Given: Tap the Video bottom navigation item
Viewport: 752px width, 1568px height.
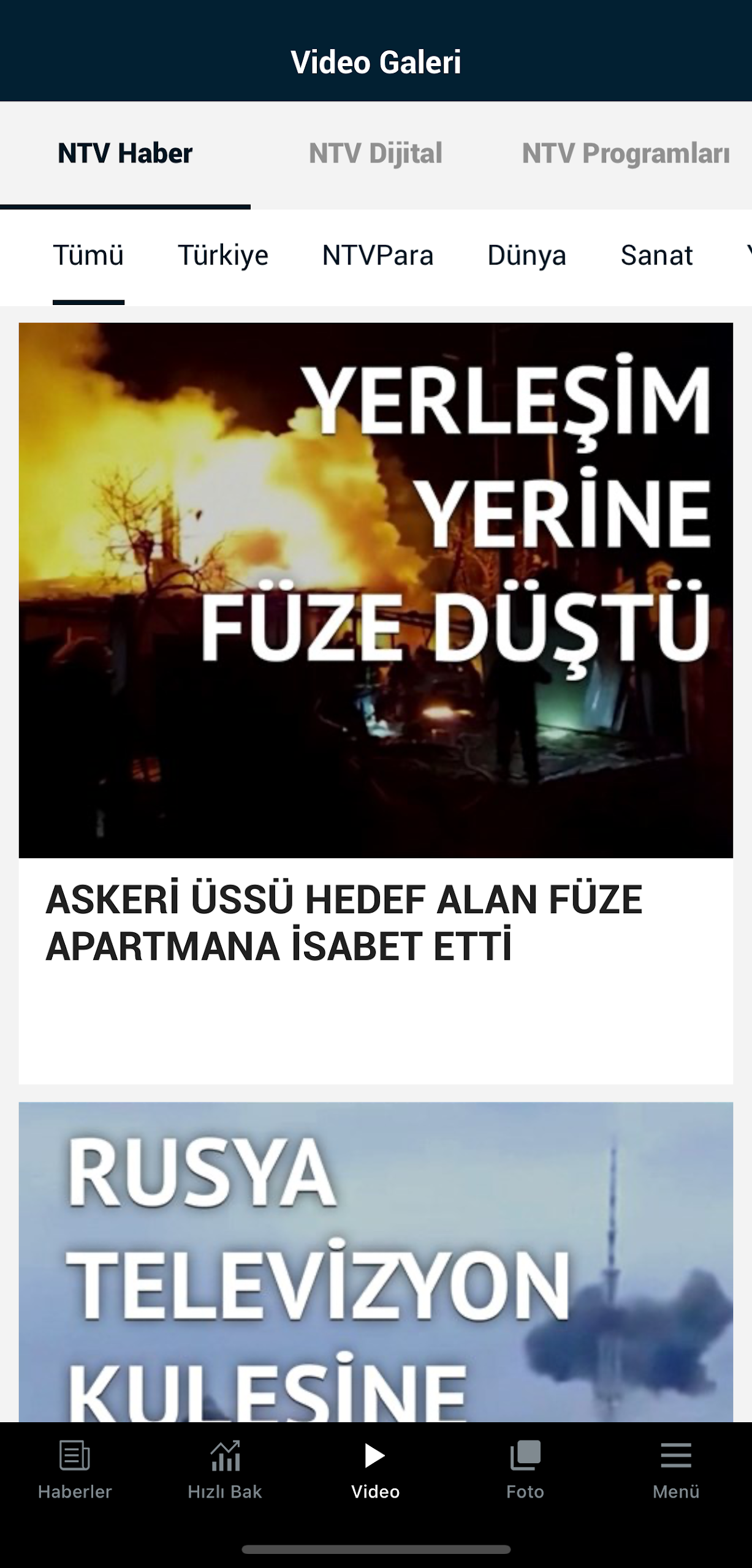Looking at the screenshot, I should pyautogui.click(x=375, y=1470).
